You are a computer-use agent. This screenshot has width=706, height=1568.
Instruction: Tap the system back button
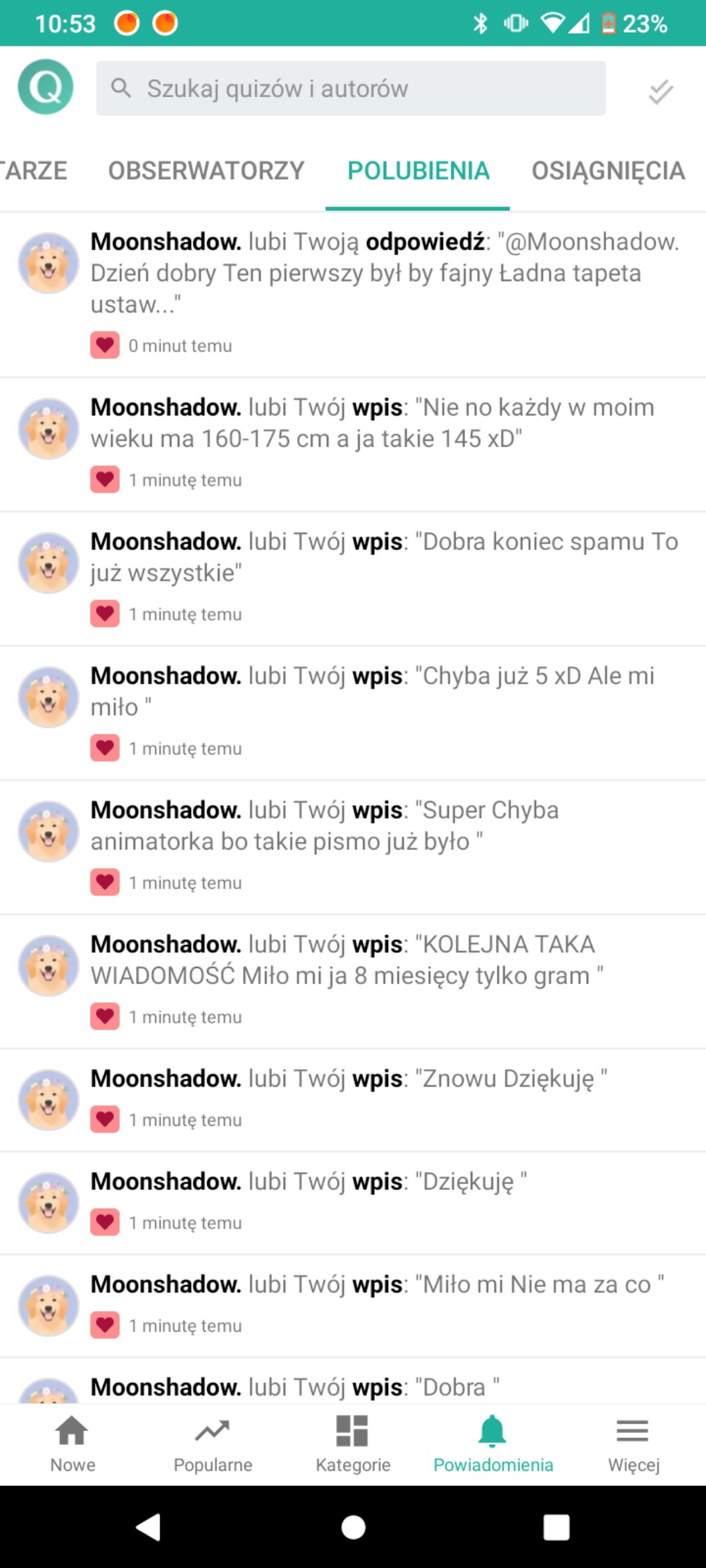point(149,1527)
